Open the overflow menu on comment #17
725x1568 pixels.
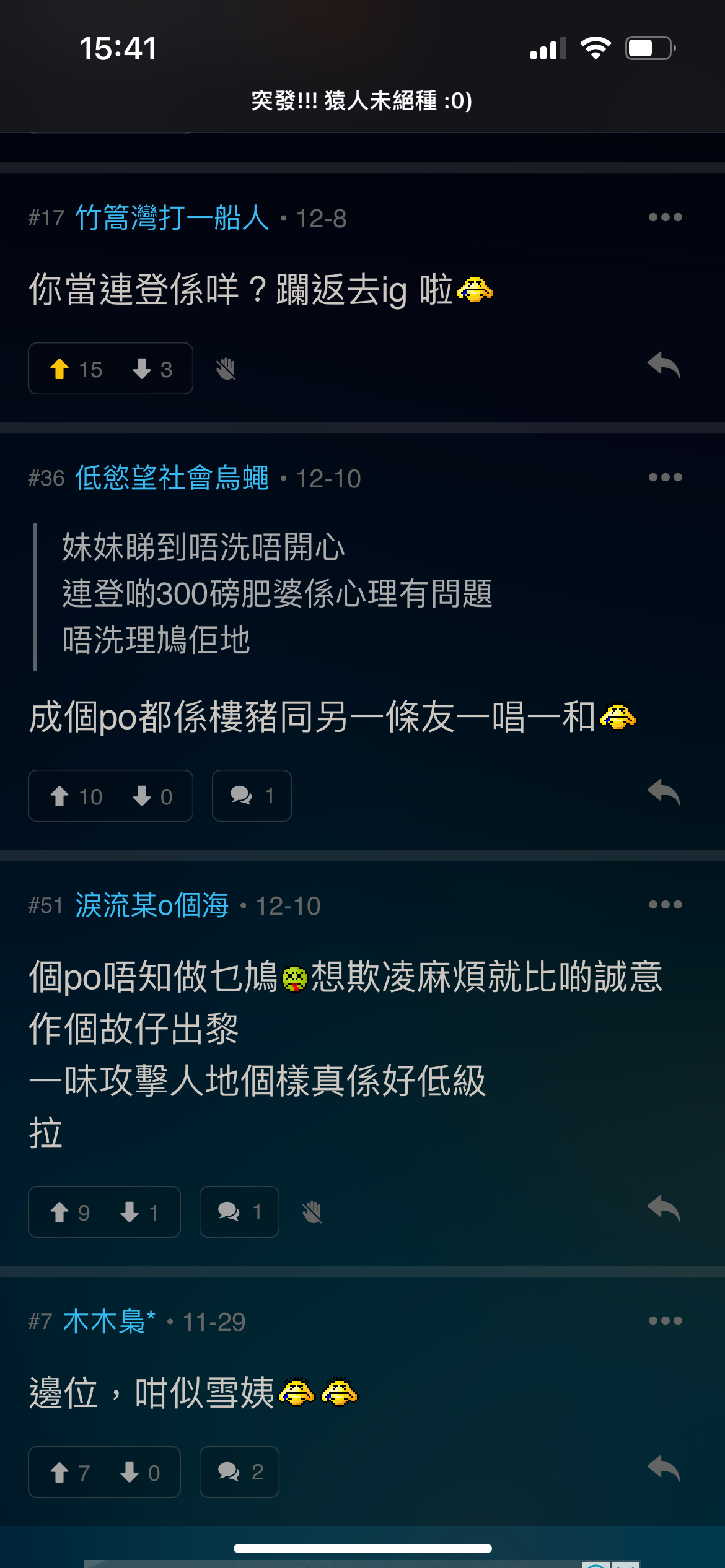[666, 217]
